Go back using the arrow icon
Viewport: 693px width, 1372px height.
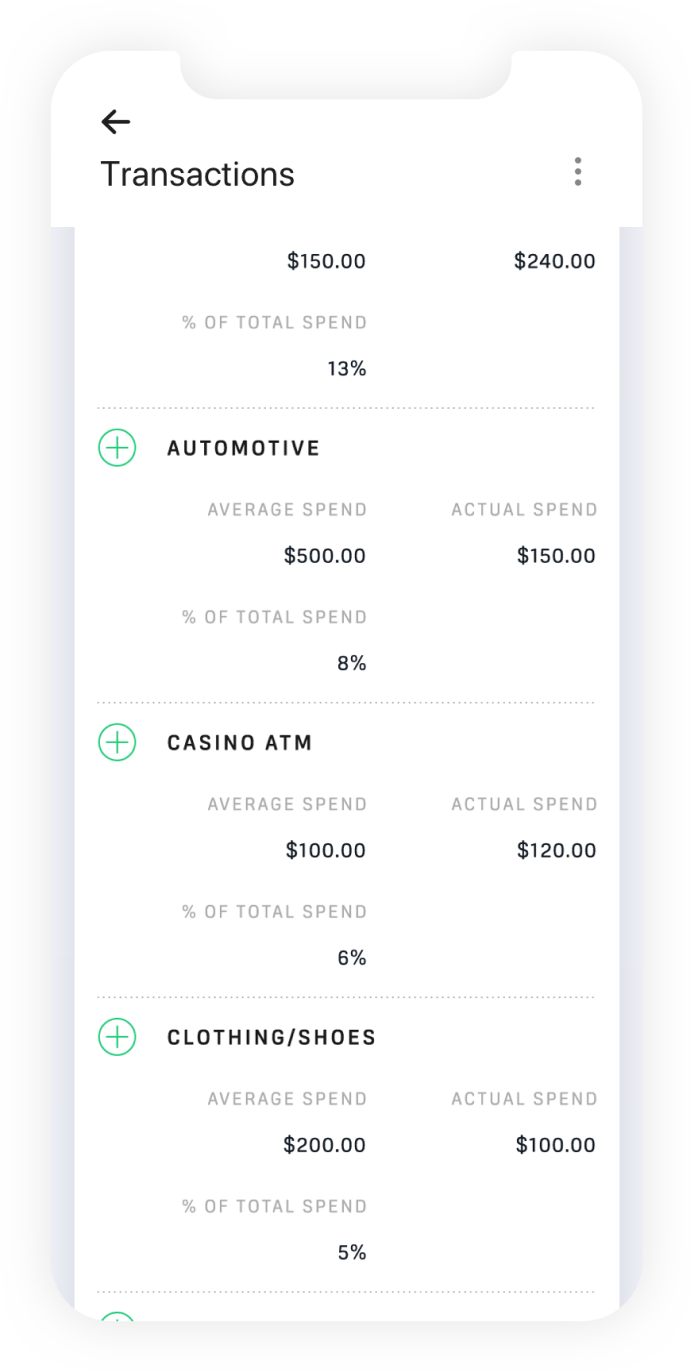(116, 122)
